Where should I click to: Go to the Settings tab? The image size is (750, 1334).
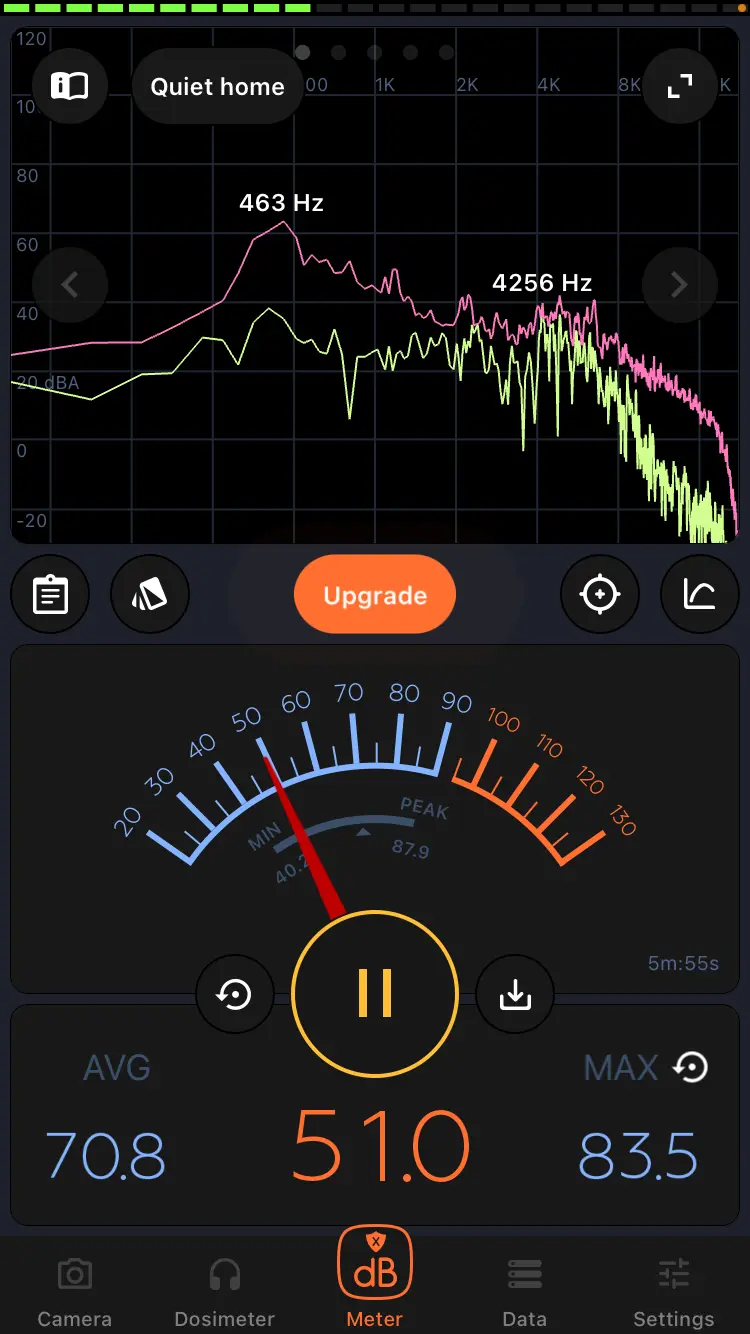674,1290
